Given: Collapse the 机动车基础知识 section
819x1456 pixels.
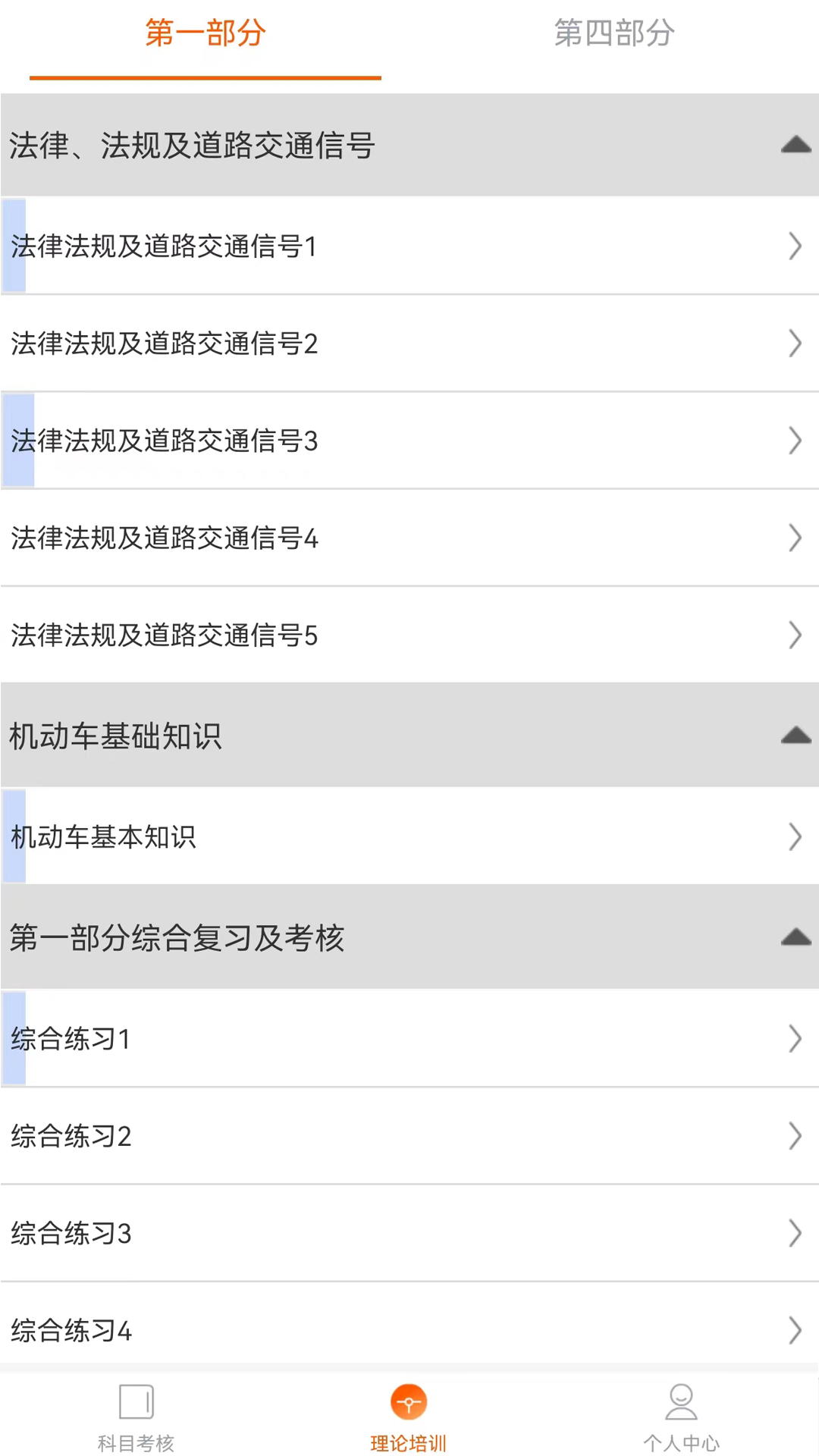Looking at the screenshot, I should (x=795, y=736).
